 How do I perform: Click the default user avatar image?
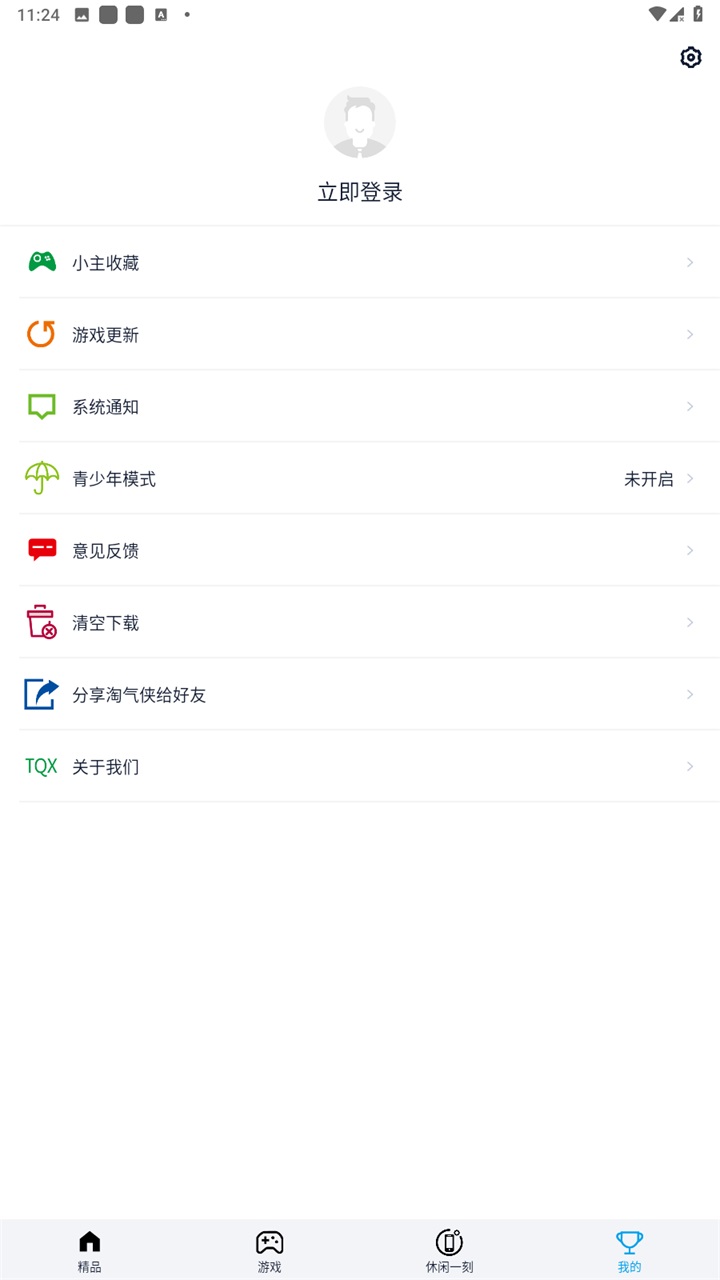359,121
